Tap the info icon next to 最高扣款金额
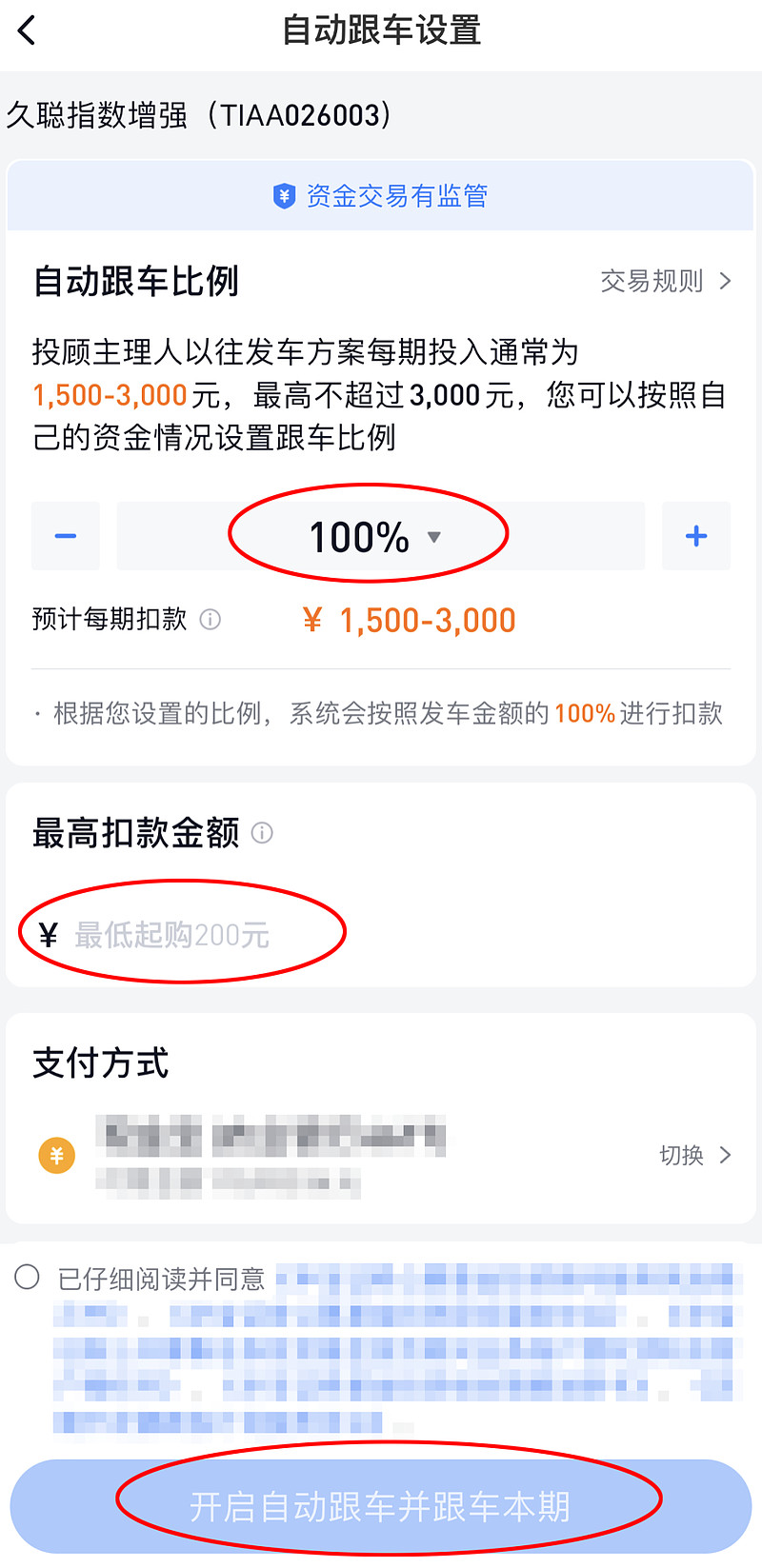Viewport: 762px width, 1568px height. tap(261, 833)
